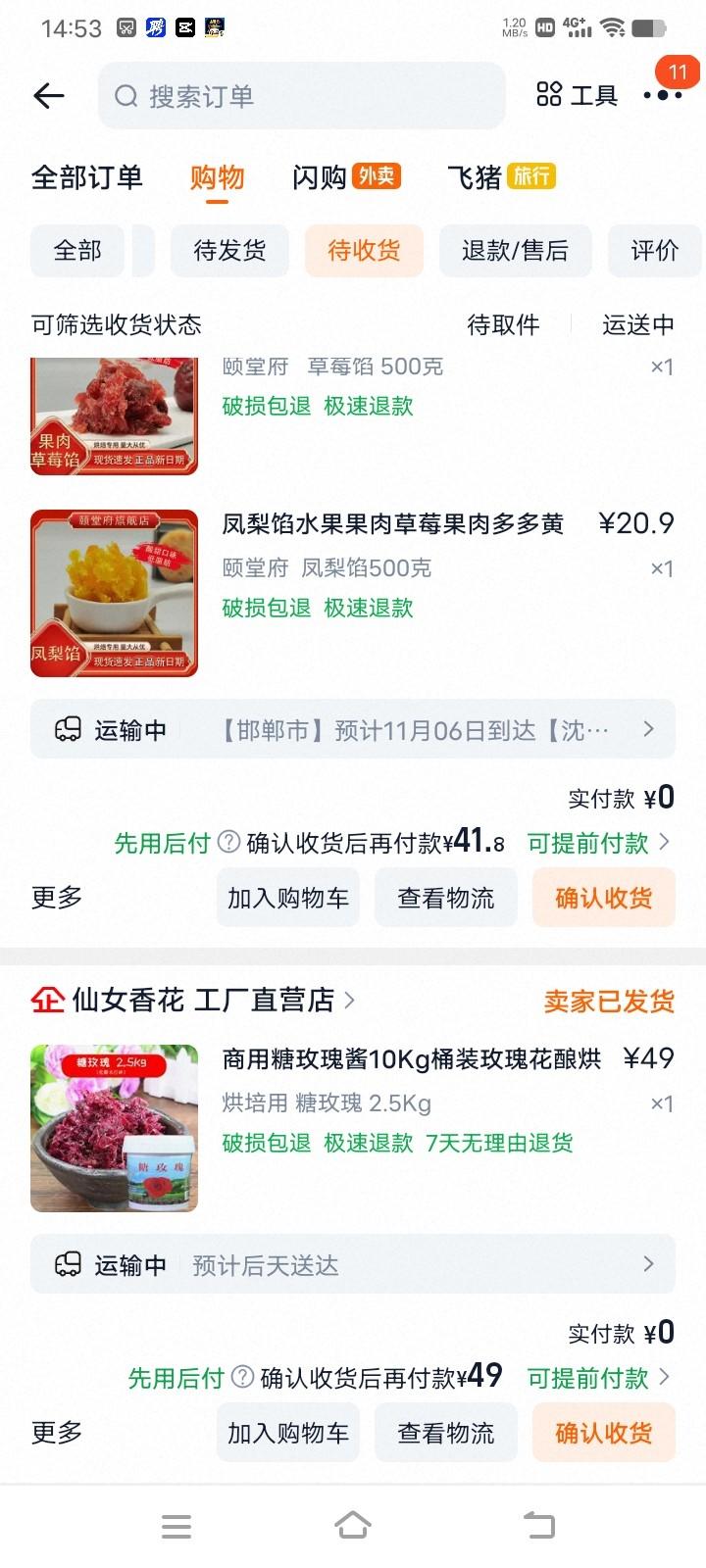This screenshot has height=1568, width=706.
Task: Open the 工具 tools menu
Action: click(x=577, y=95)
